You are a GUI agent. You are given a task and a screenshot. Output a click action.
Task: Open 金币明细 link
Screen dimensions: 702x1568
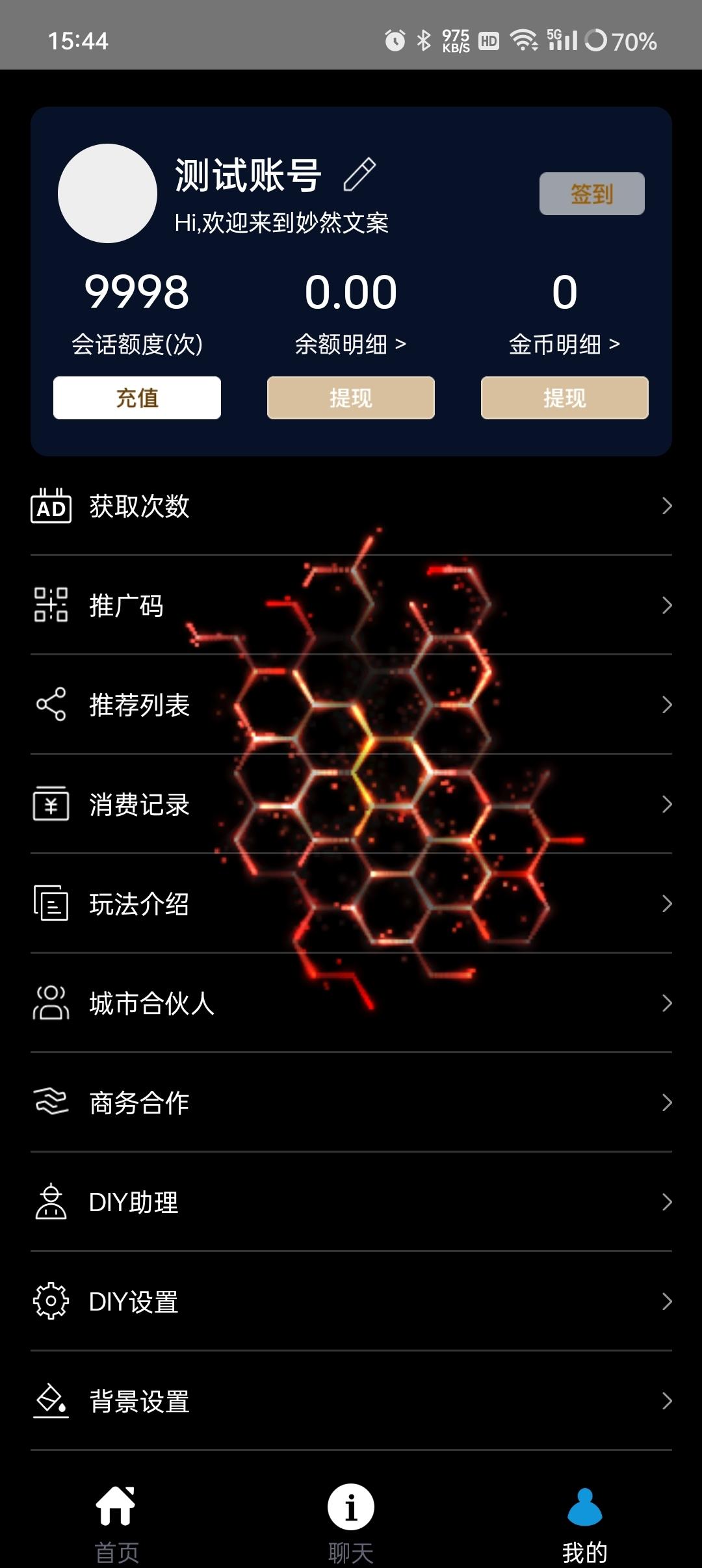tap(565, 345)
